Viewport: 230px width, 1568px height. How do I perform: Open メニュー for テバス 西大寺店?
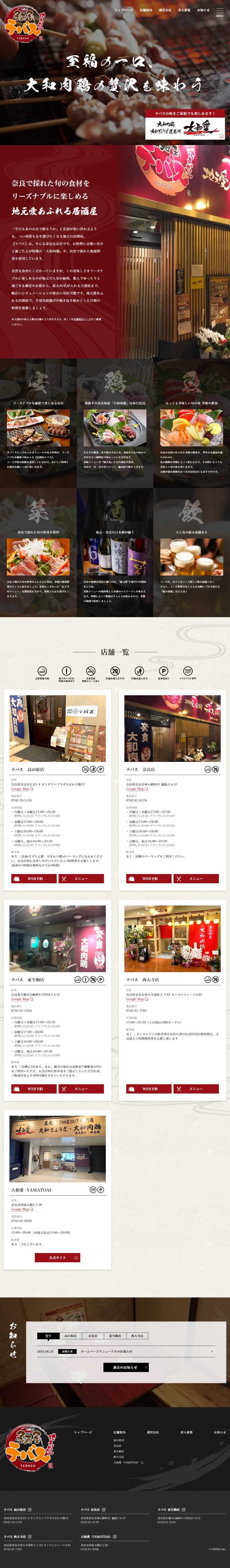[x=196, y=1088]
